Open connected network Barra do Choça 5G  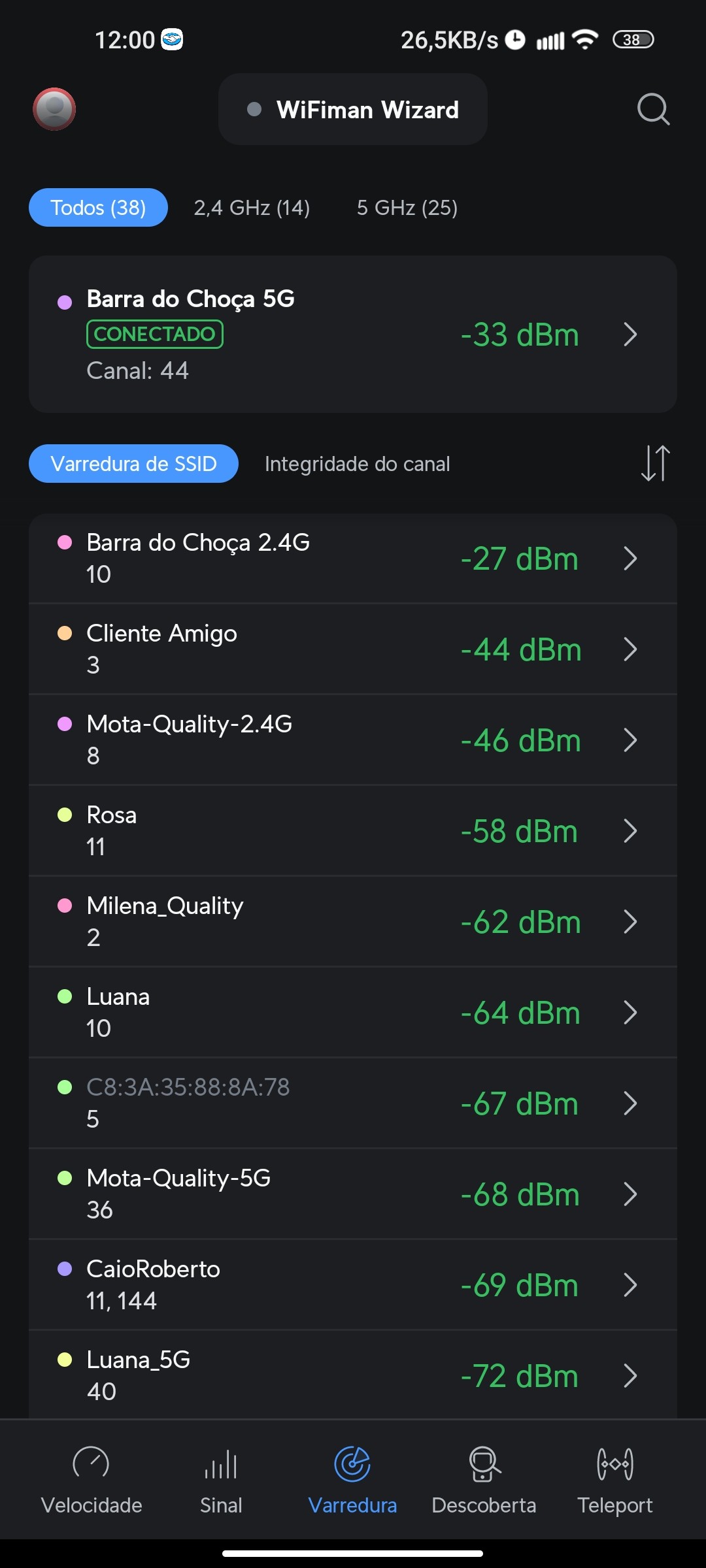click(x=353, y=334)
